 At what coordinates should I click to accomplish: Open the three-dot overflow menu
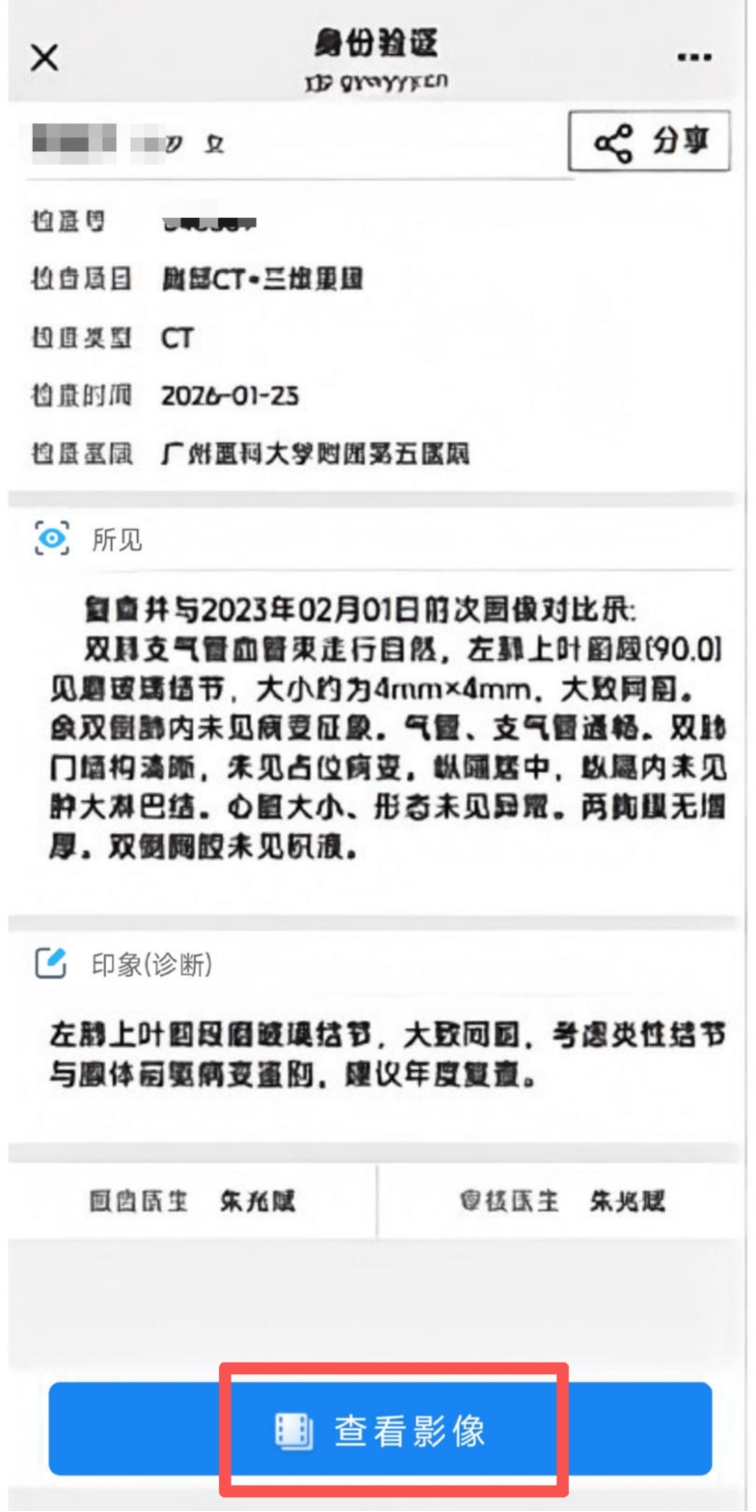[695, 58]
